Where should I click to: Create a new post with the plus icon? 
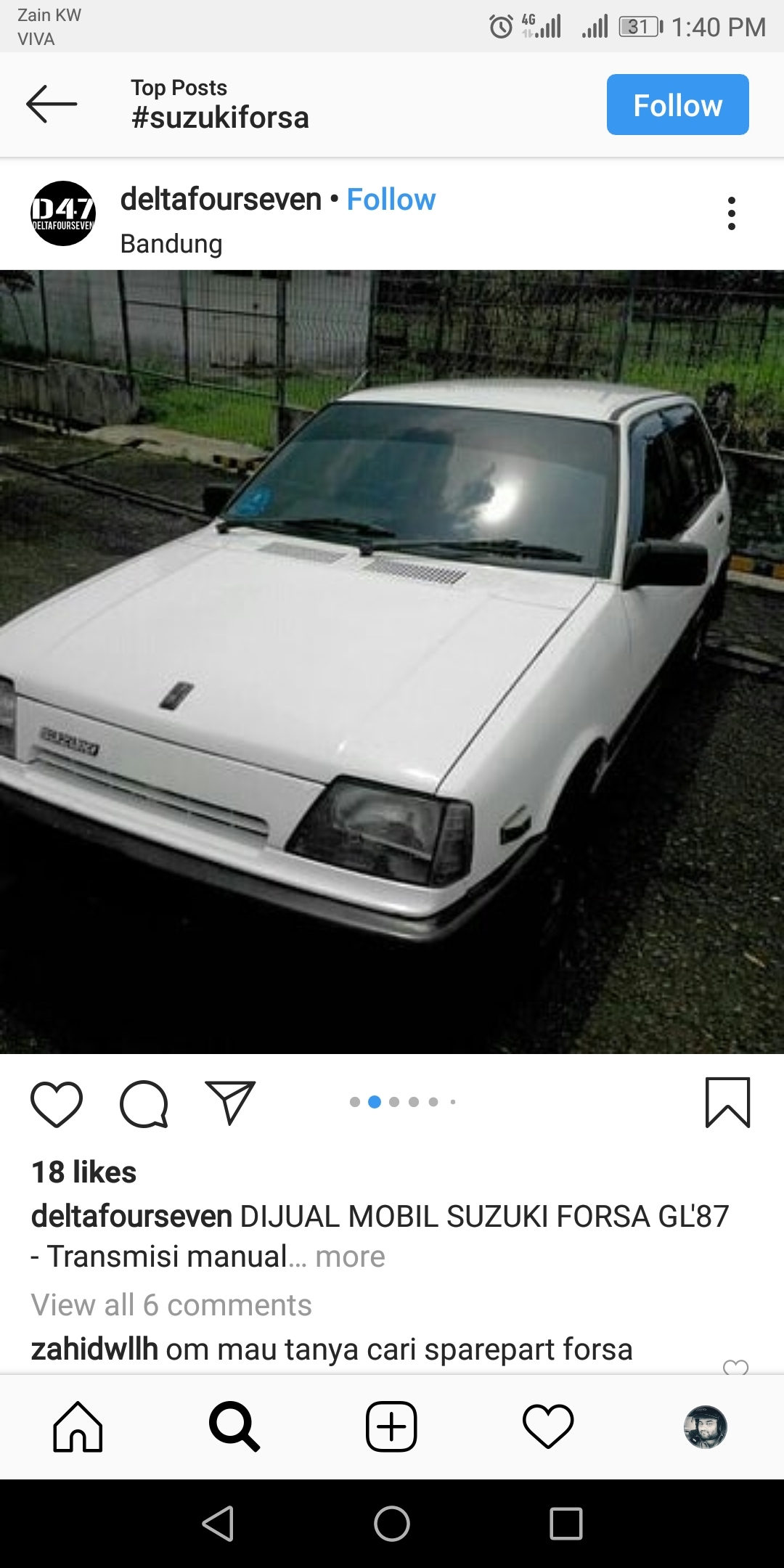391,1426
